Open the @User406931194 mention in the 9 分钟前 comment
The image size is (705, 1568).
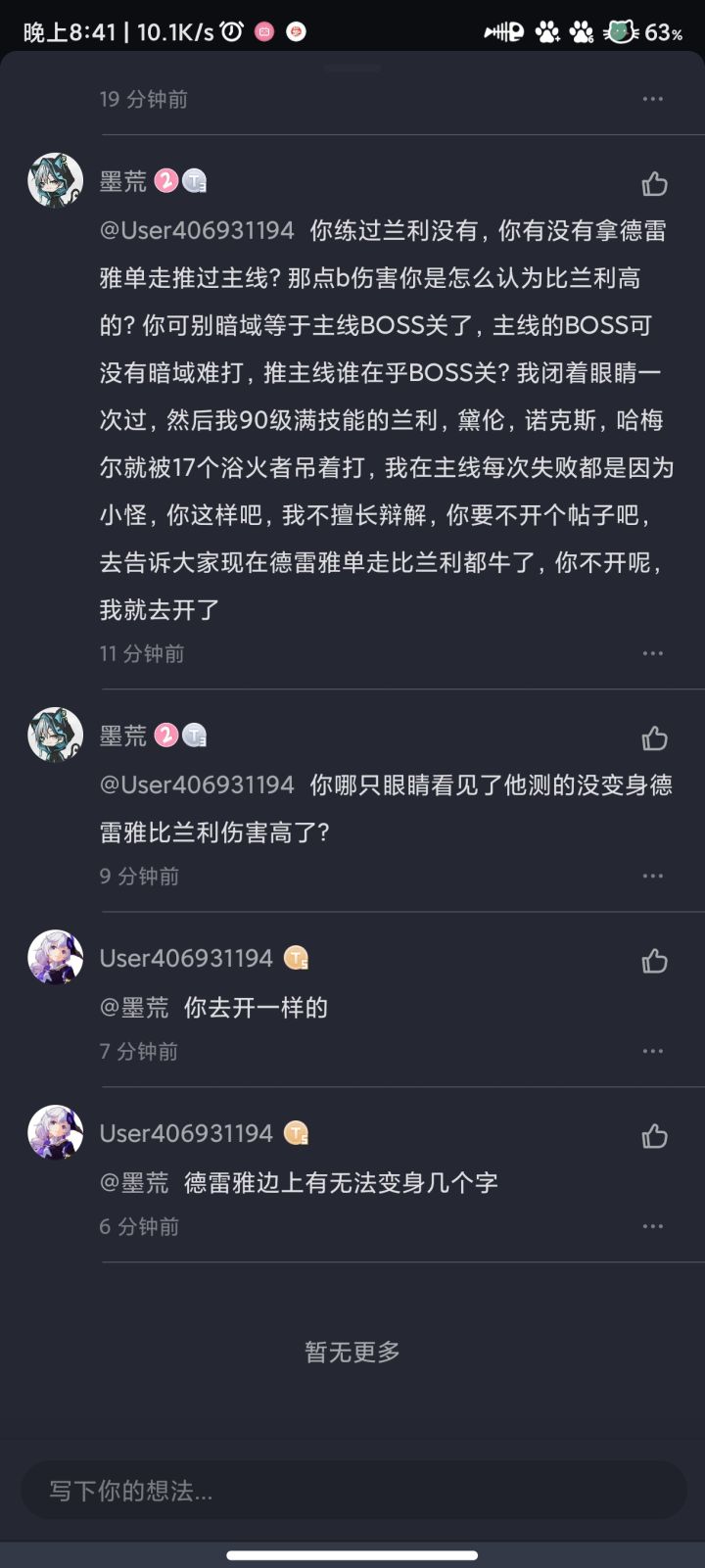[197, 784]
